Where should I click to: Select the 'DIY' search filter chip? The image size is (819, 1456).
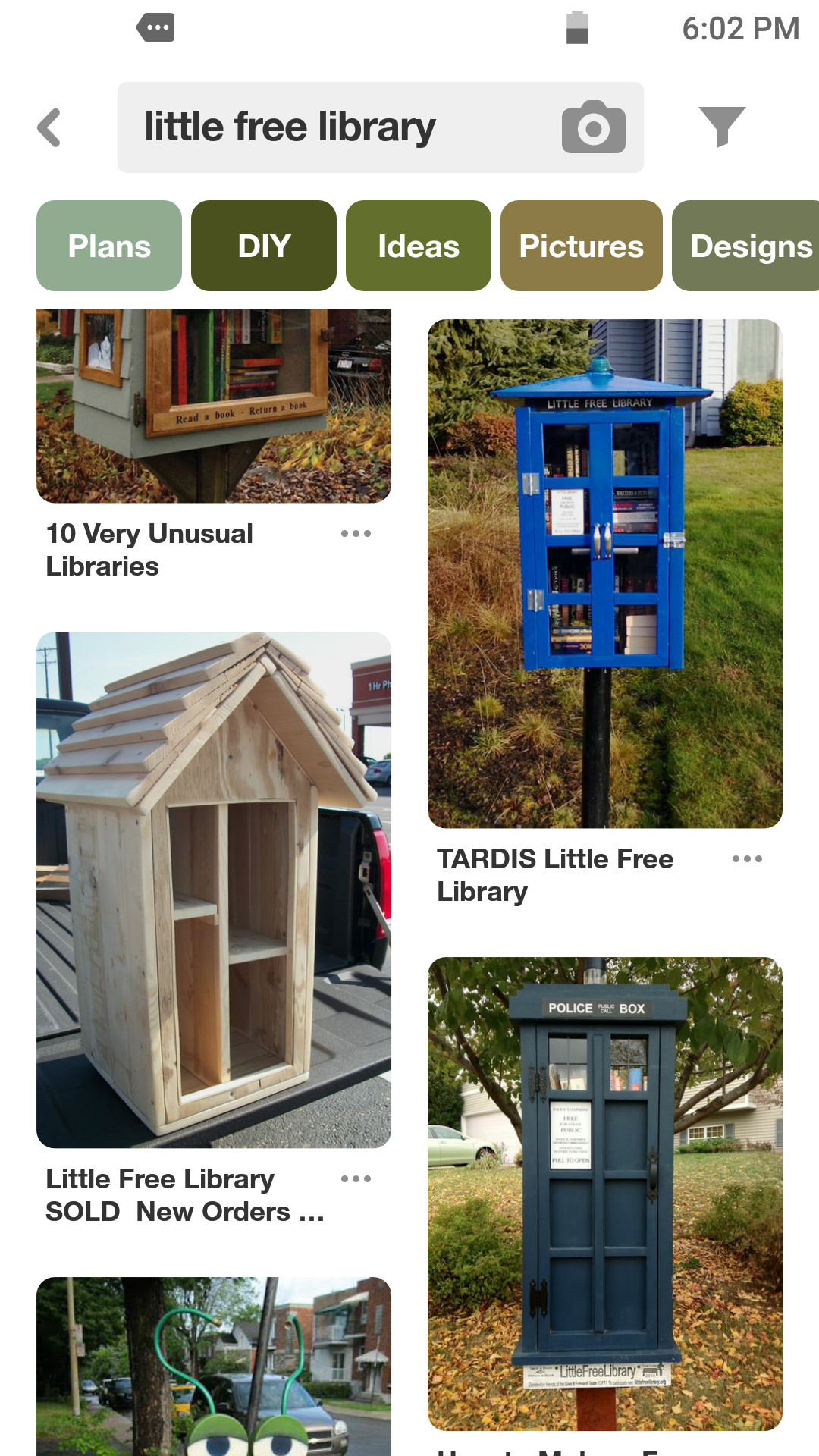263,245
